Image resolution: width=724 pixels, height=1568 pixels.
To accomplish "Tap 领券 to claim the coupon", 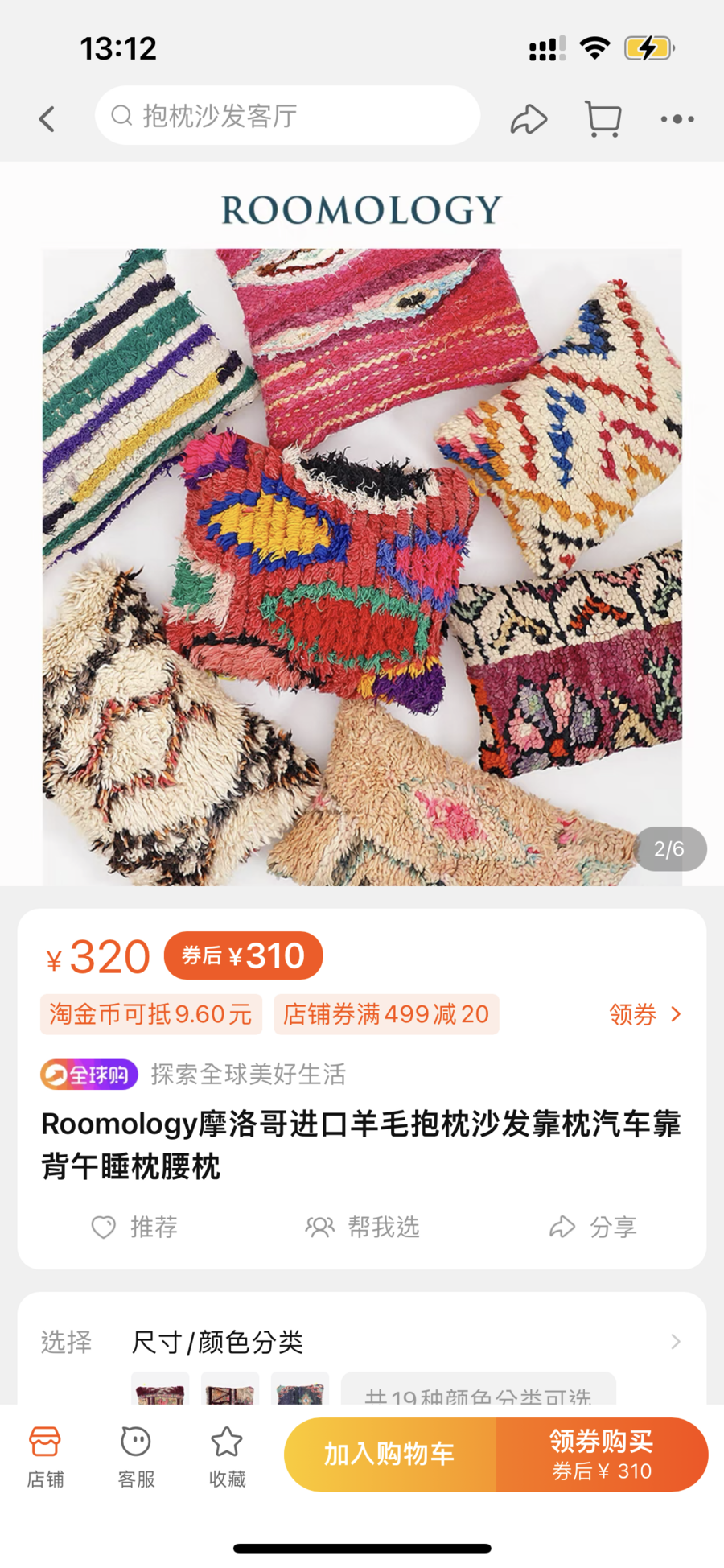I will click(x=644, y=1014).
